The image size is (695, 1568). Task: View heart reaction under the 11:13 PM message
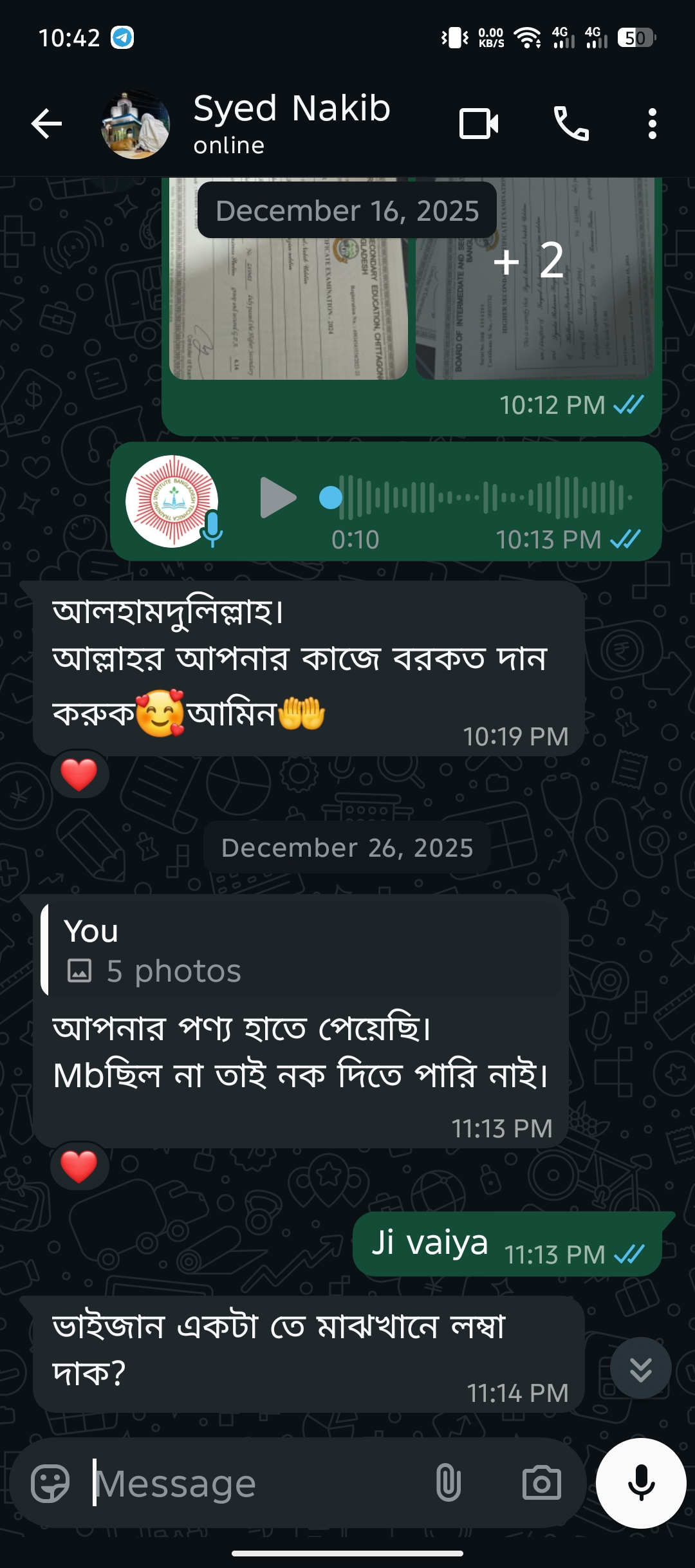point(79,1166)
